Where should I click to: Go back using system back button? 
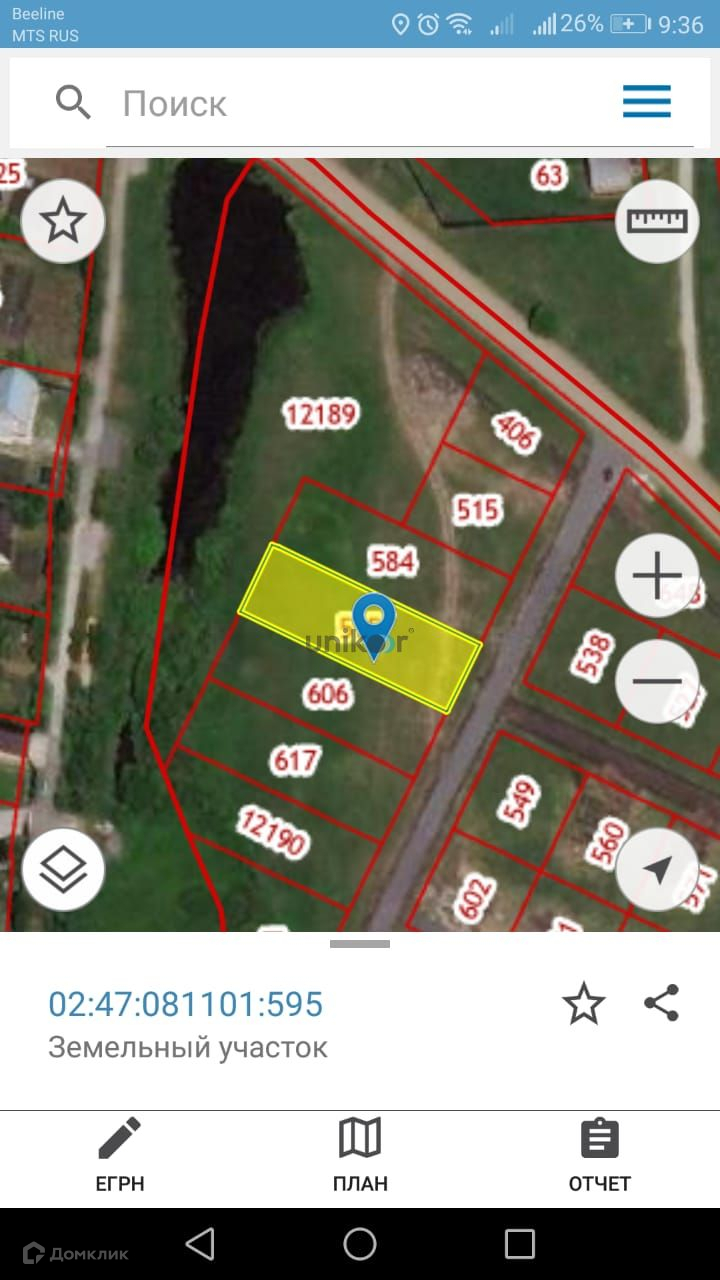point(200,1244)
